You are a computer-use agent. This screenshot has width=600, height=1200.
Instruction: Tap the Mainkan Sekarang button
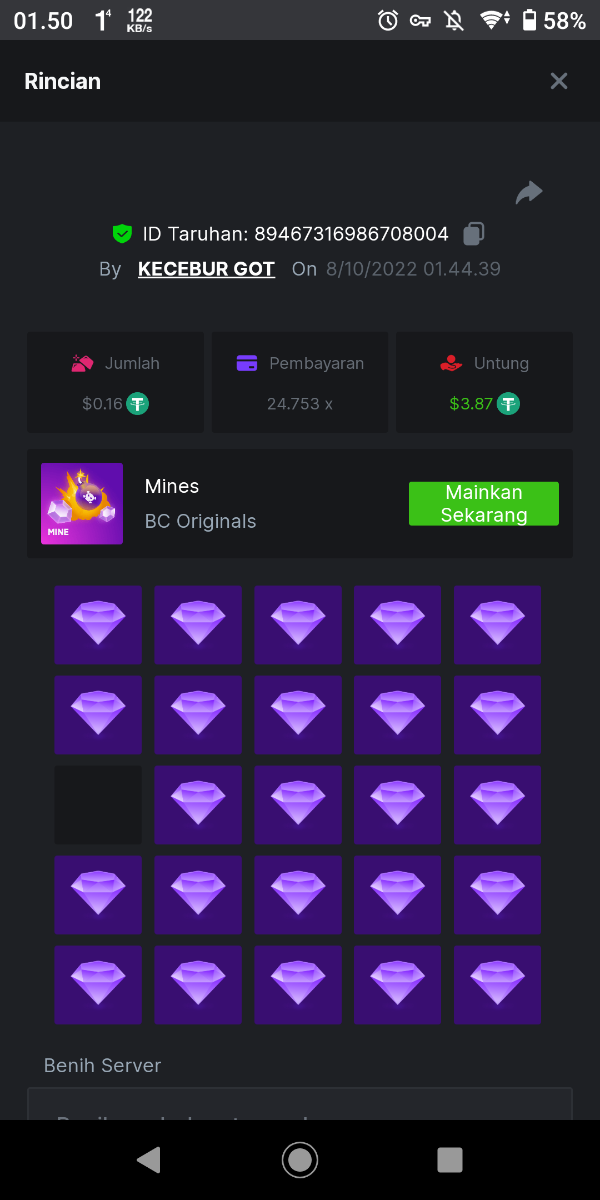tap(484, 504)
